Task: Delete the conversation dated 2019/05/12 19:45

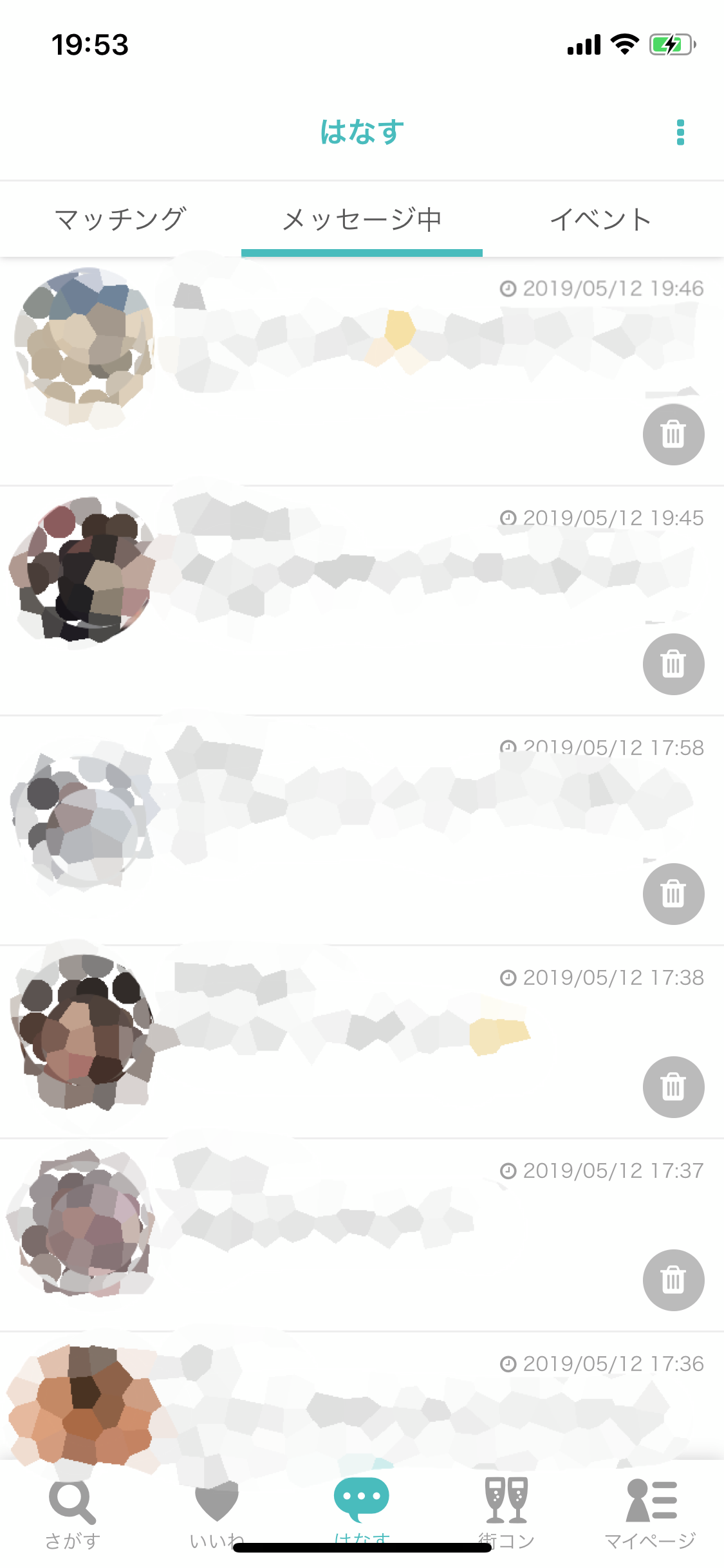Action: pos(674,664)
